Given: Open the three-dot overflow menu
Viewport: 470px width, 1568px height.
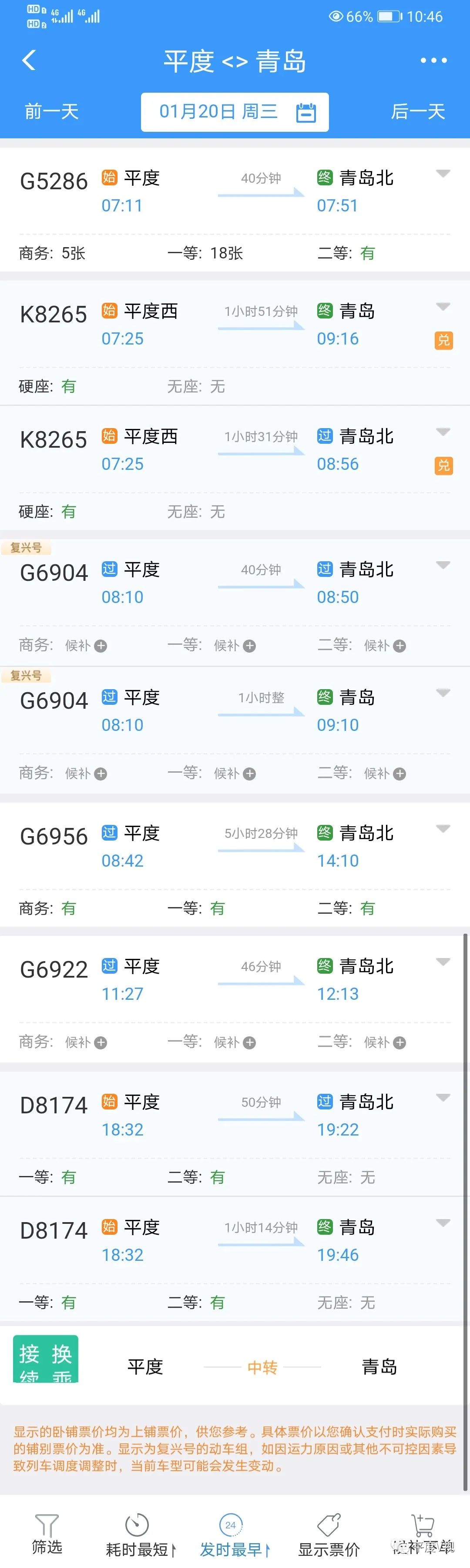Looking at the screenshot, I should tap(433, 60).
